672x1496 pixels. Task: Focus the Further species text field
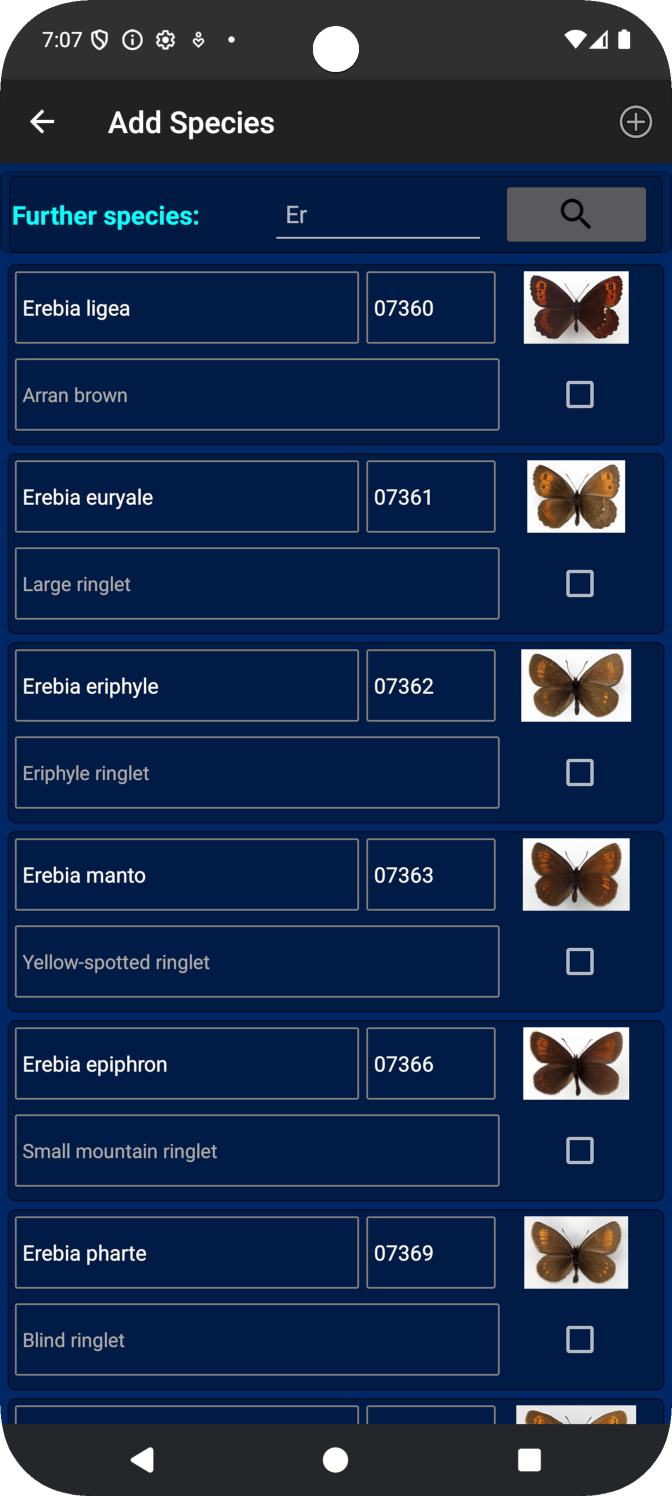pyautogui.click(x=378, y=215)
